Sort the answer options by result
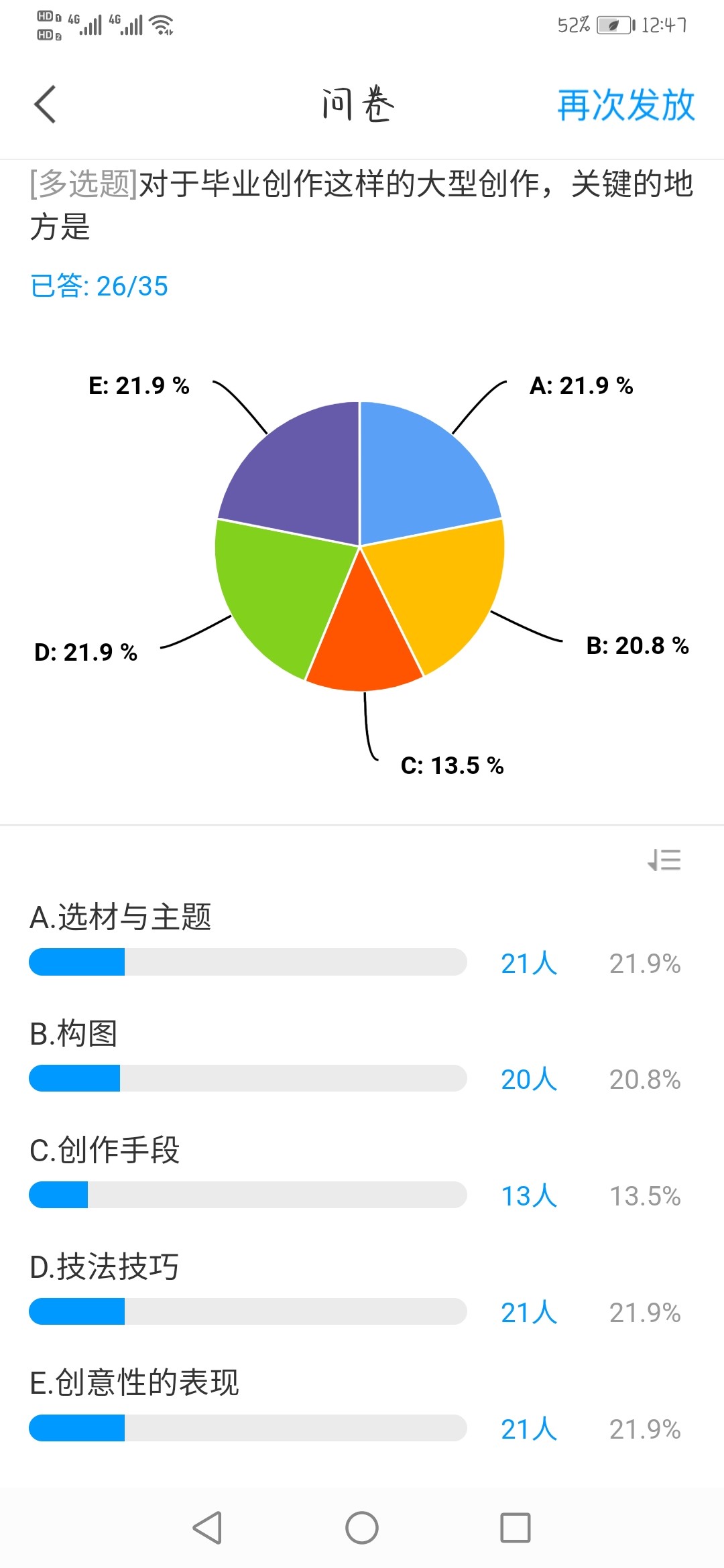724x1568 pixels. (664, 860)
